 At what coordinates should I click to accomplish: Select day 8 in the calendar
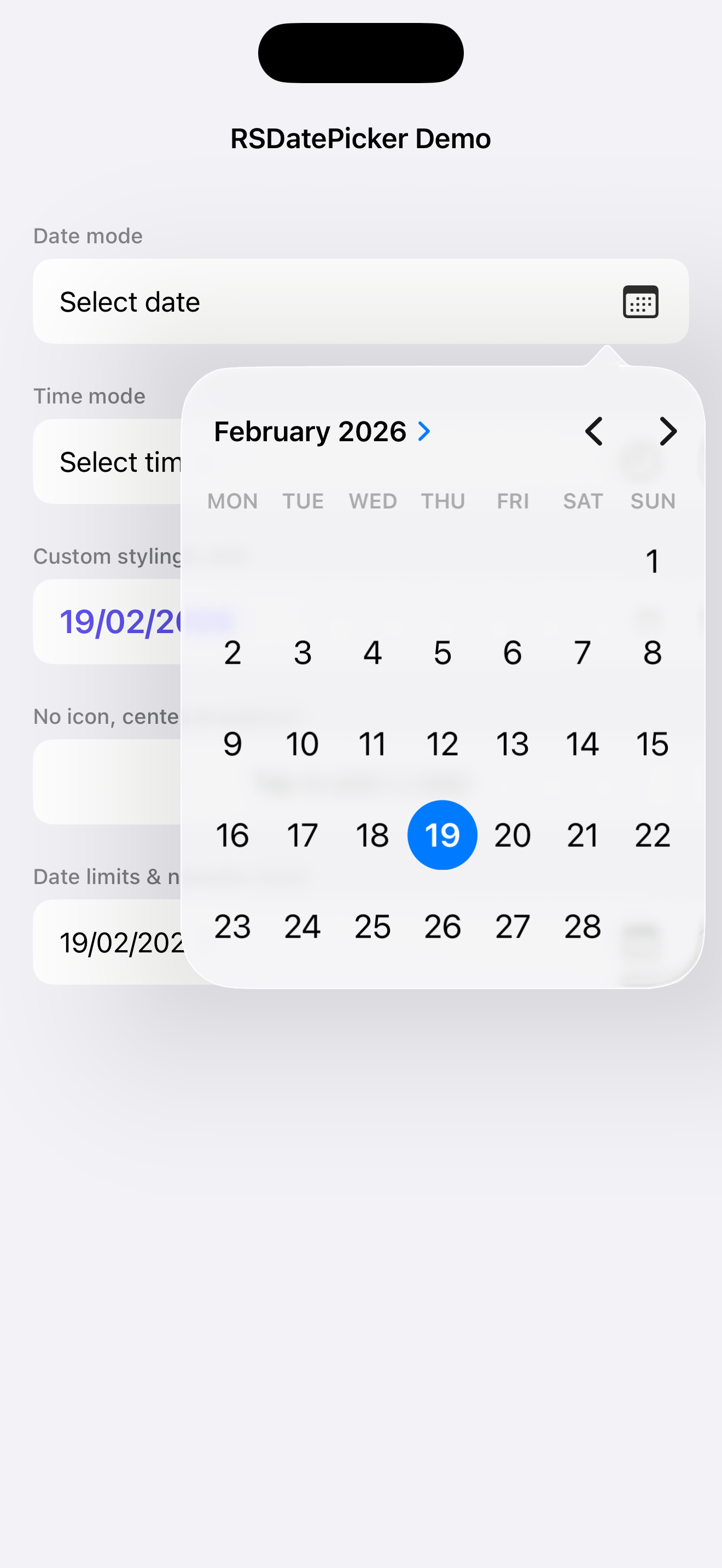(652, 653)
